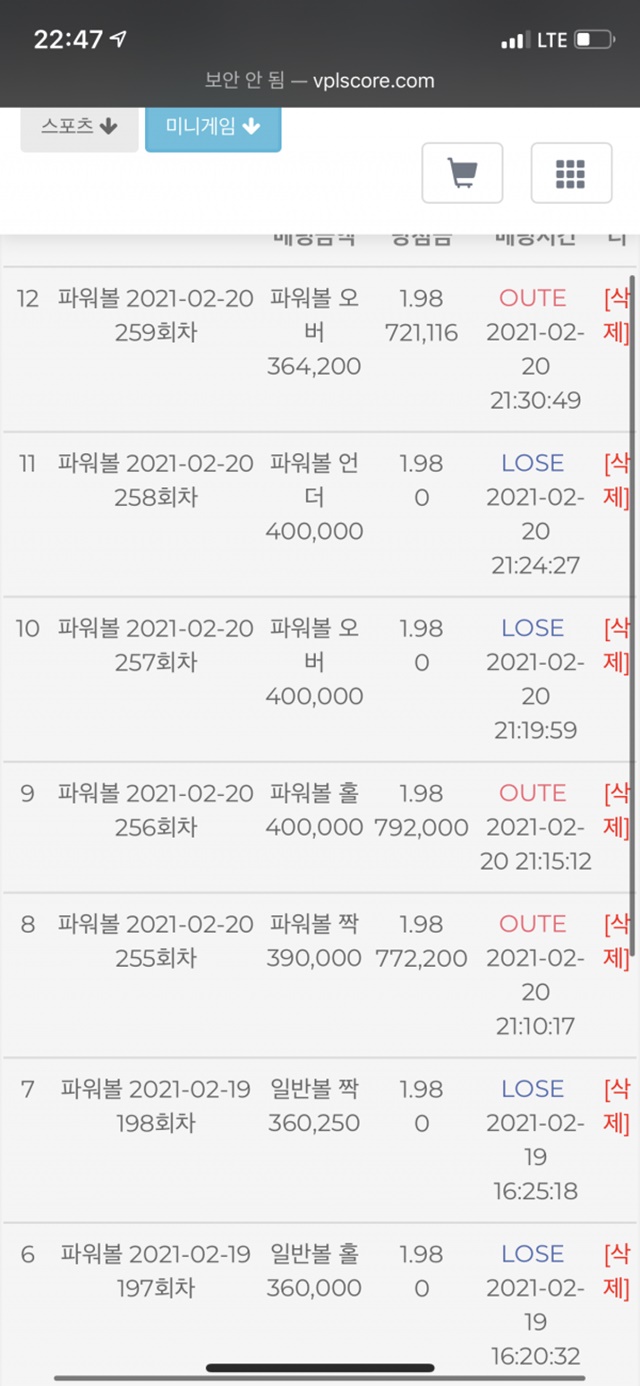The width and height of the screenshot is (640, 1386).
Task: Delete row 7, the 198회차 bet
Action: coord(616,1106)
